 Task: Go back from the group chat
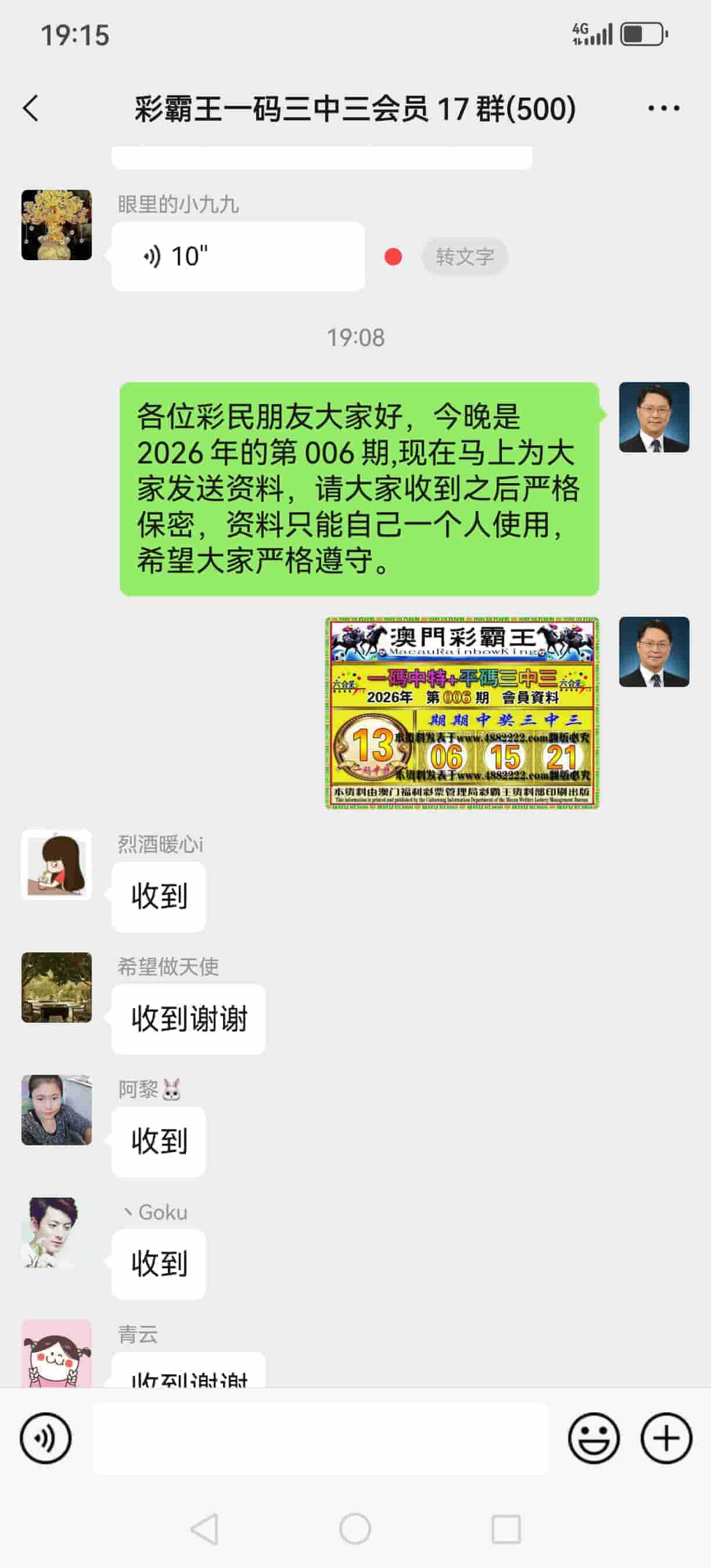pyautogui.click(x=31, y=109)
